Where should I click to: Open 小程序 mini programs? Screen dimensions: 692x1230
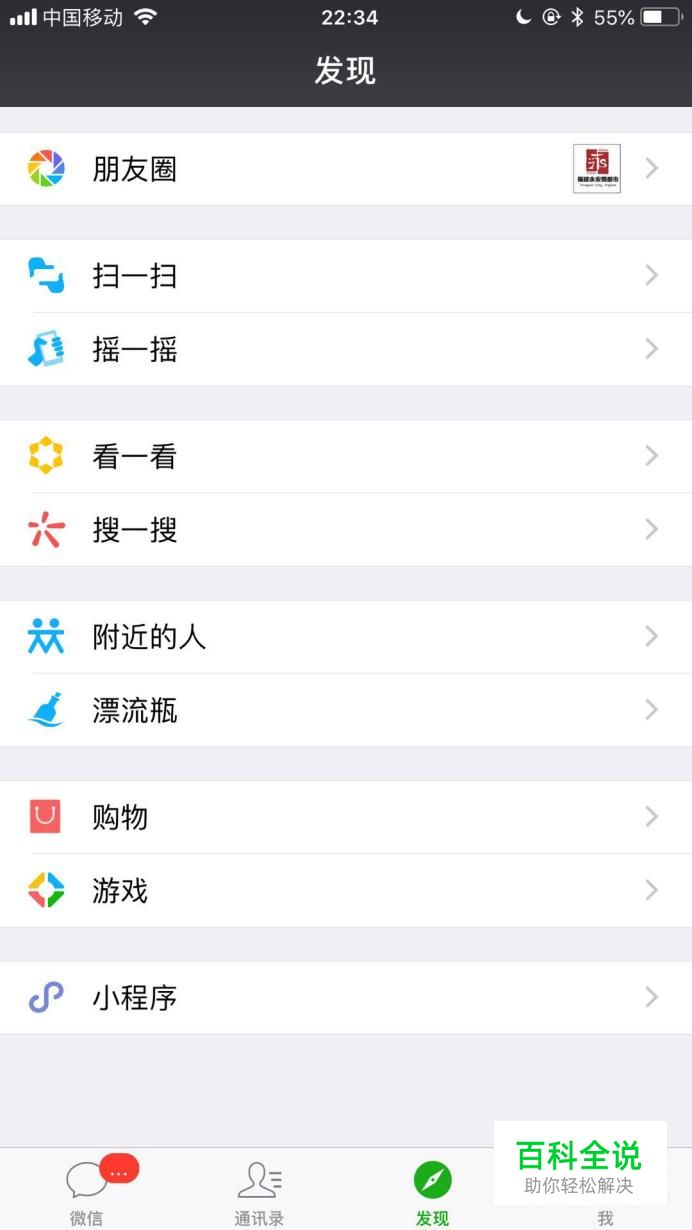(346, 997)
